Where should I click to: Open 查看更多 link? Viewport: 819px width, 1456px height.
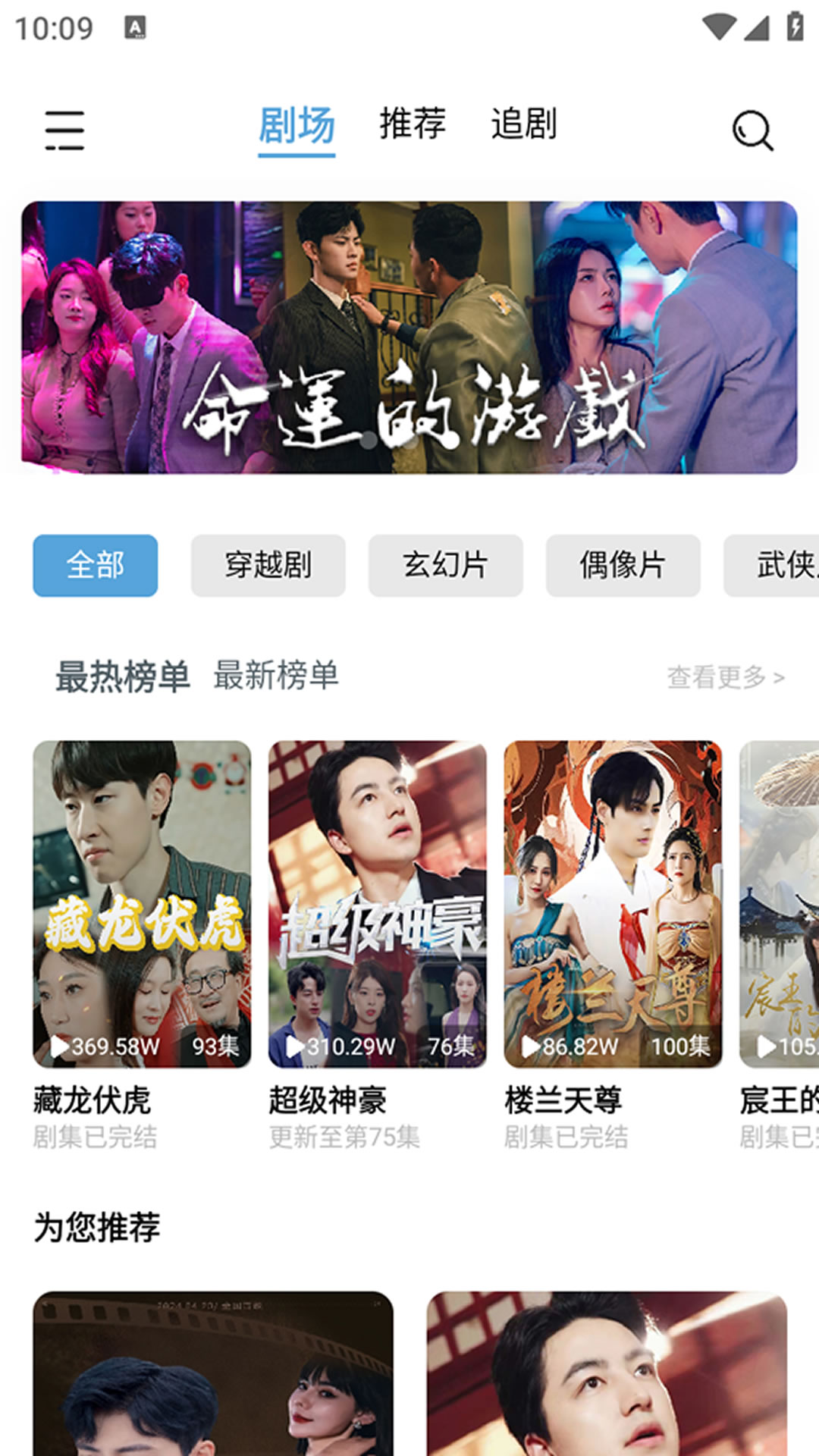[x=725, y=676]
